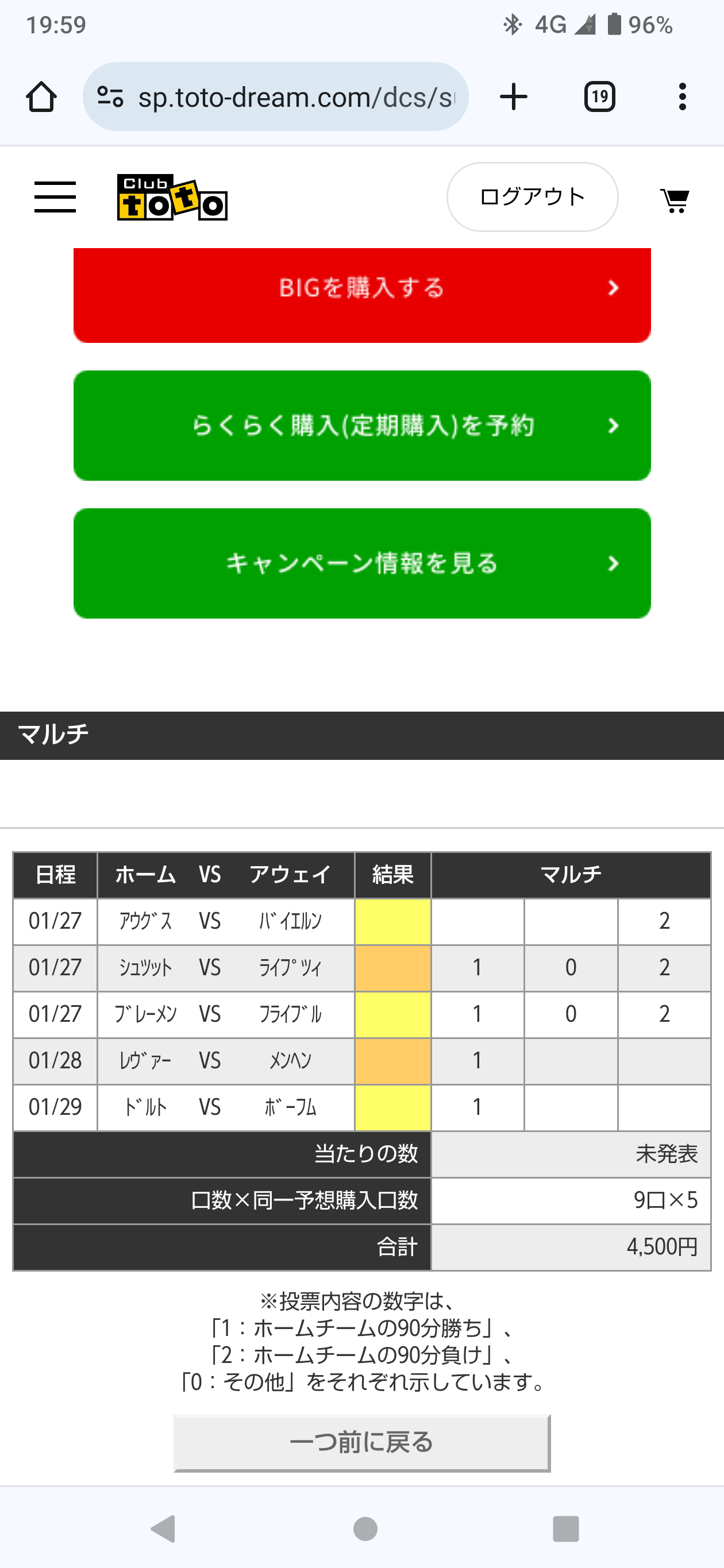Tap the system back button

163,1528
